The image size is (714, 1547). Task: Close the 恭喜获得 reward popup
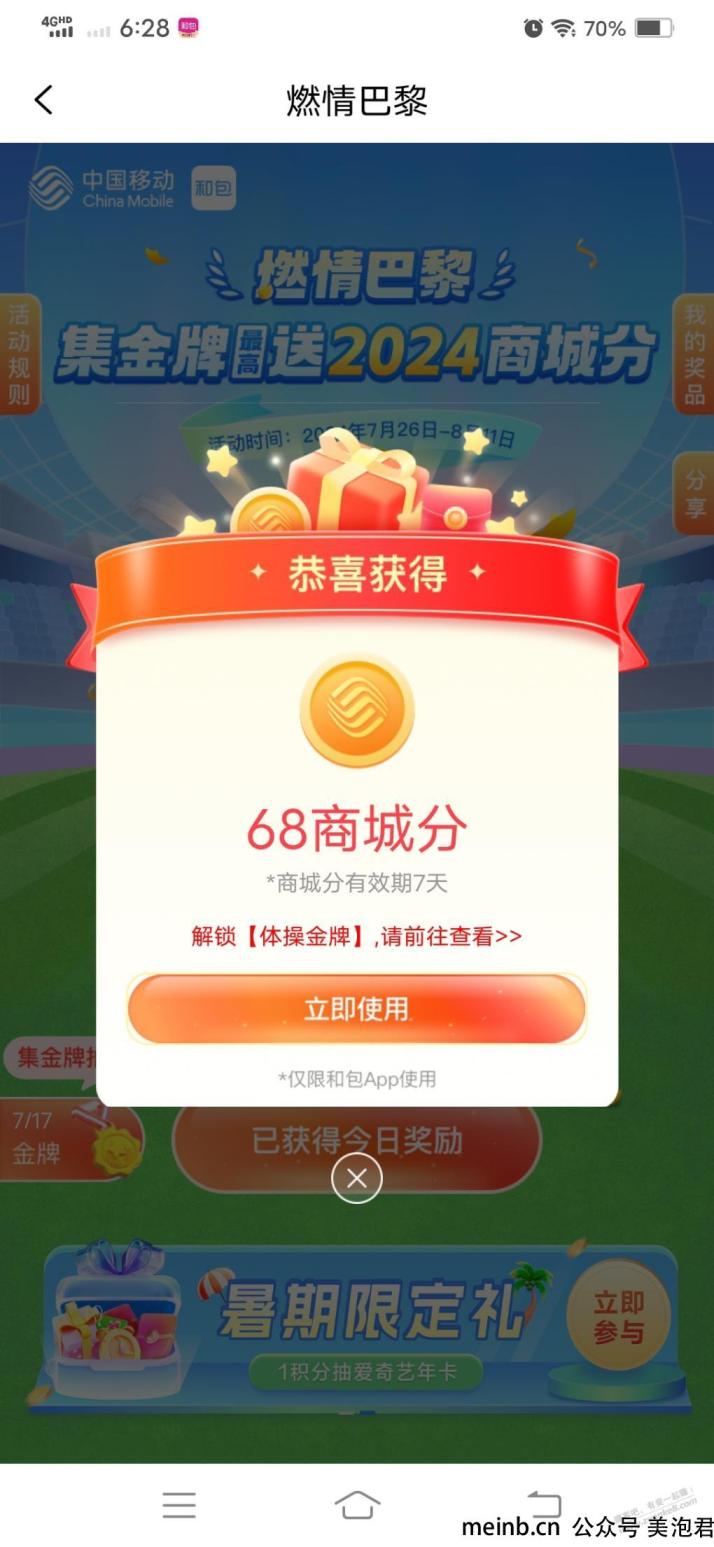356,1178
